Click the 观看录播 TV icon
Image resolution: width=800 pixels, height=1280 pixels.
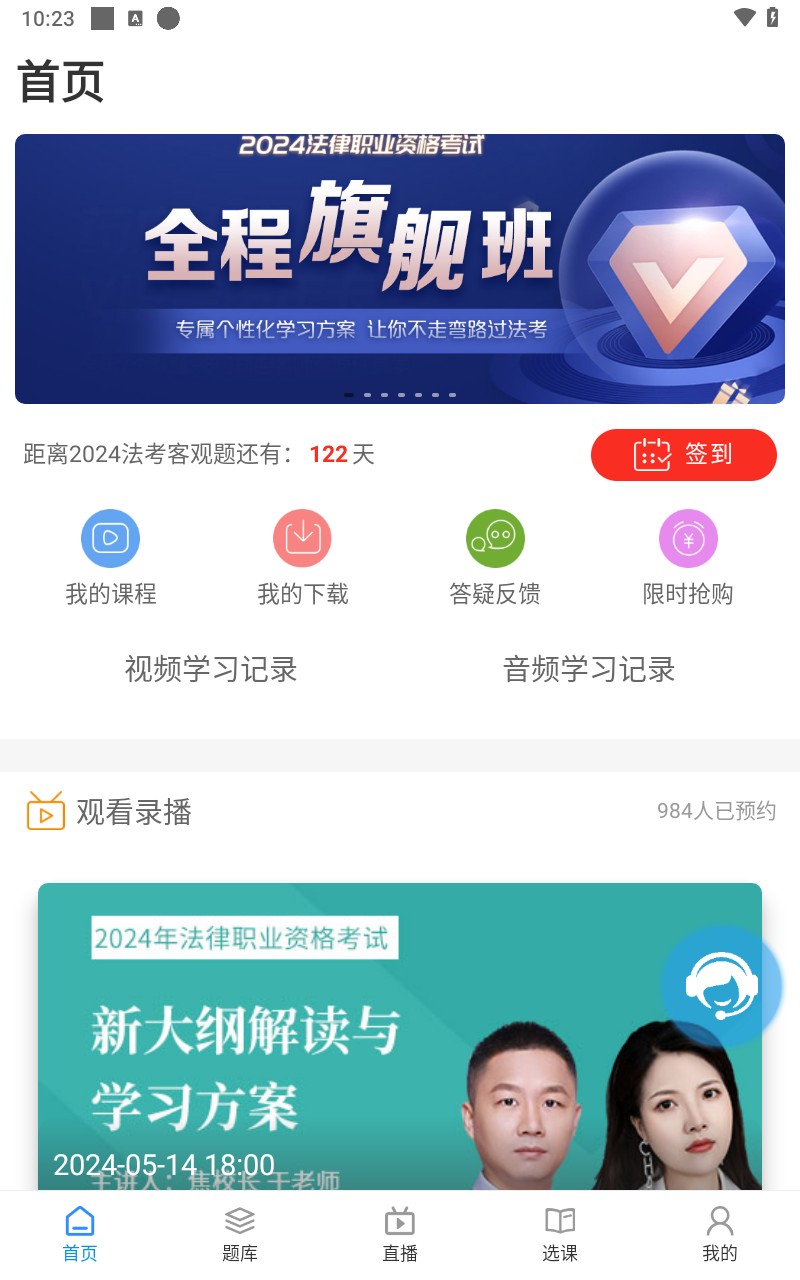pos(45,811)
